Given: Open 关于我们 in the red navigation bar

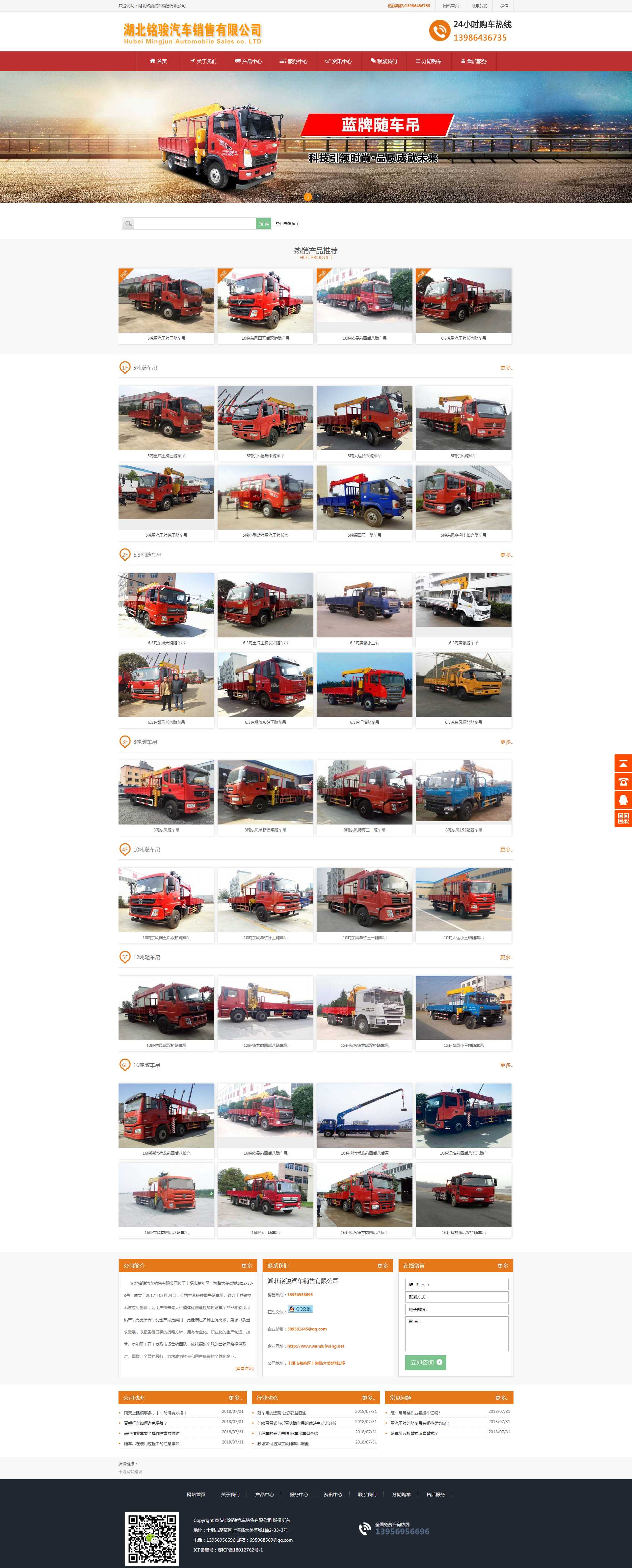Looking at the screenshot, I should coord(204,62).
